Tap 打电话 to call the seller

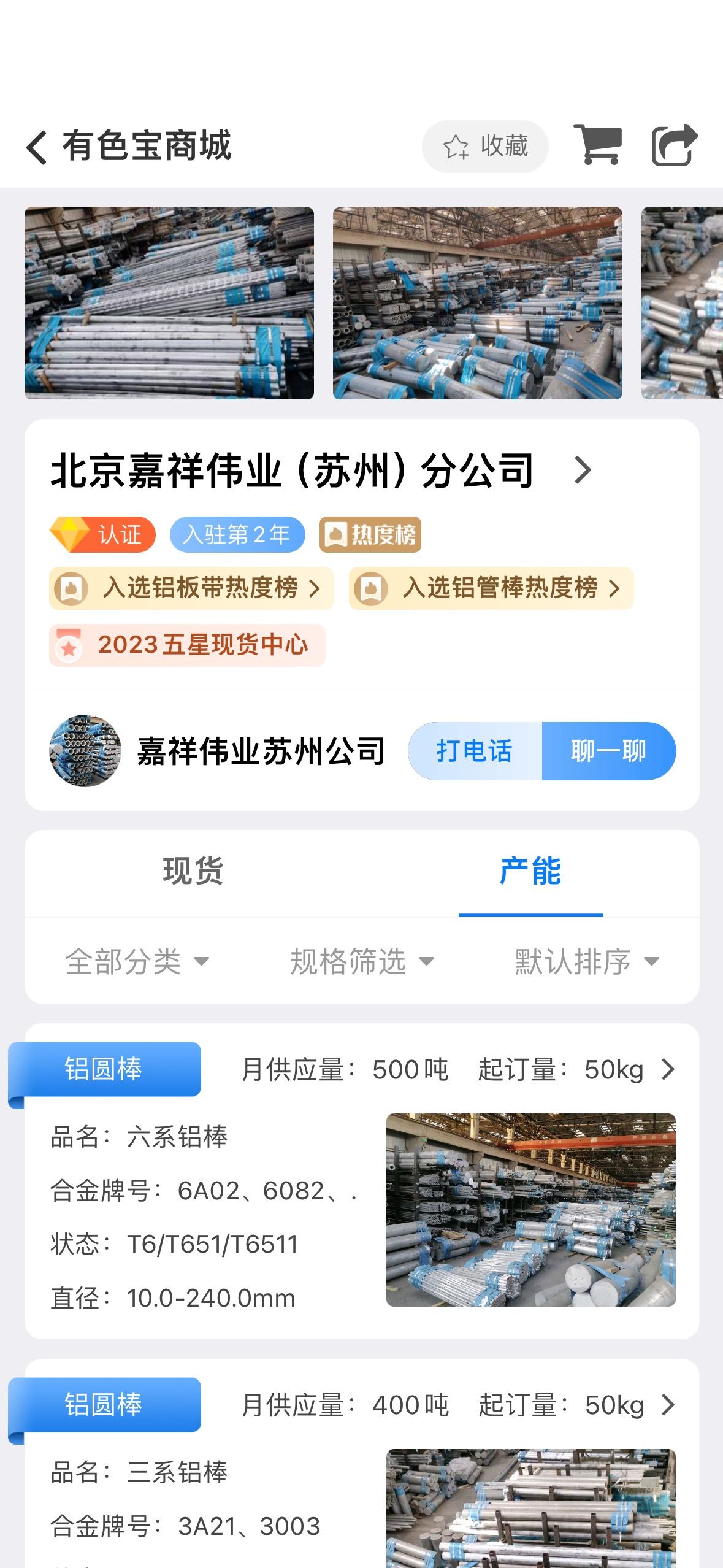pyautogui.click(x=475, y=751)
